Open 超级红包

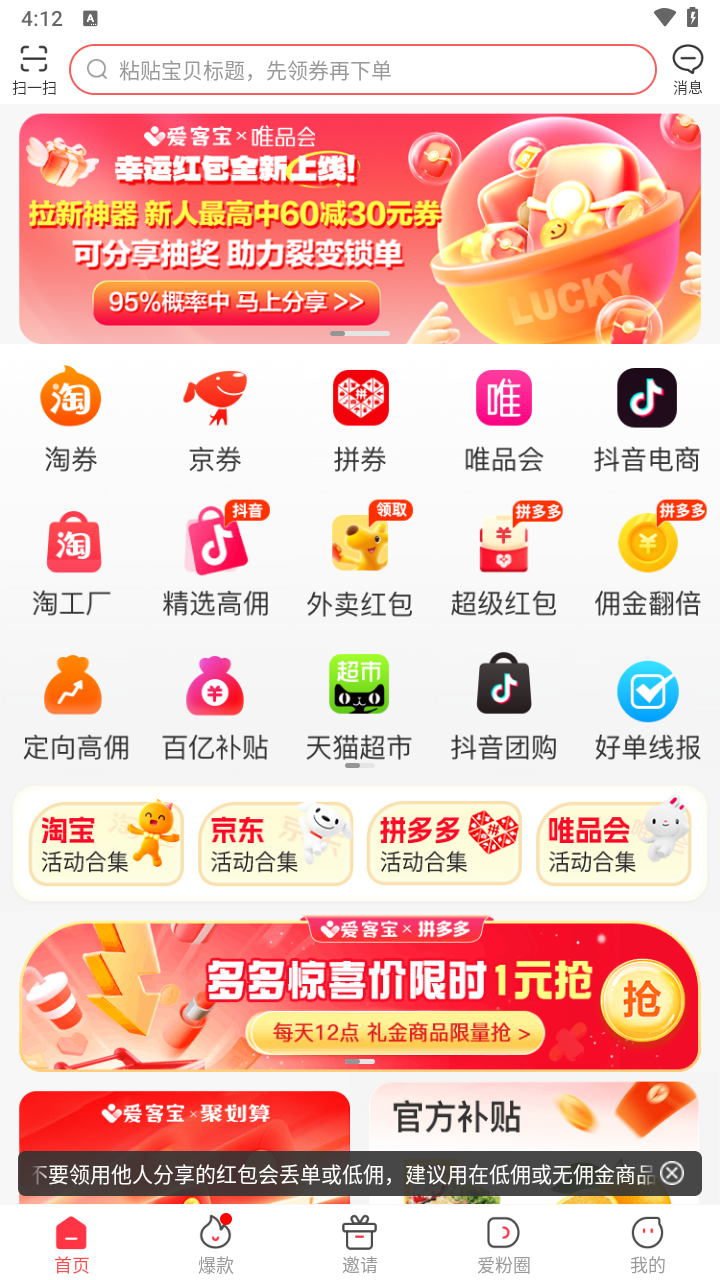pyautogui.click(x=504, y=562)
